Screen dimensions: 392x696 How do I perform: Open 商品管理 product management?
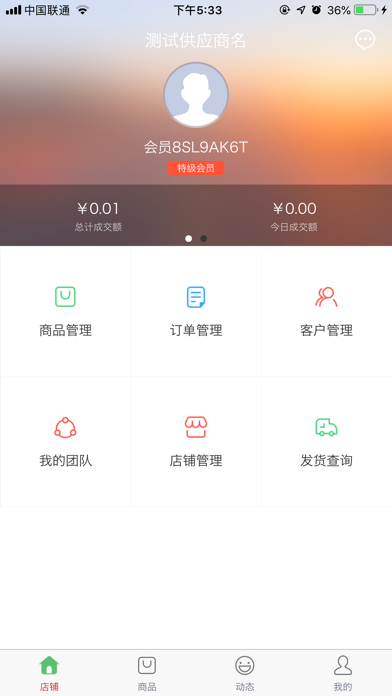click(65, 312)
